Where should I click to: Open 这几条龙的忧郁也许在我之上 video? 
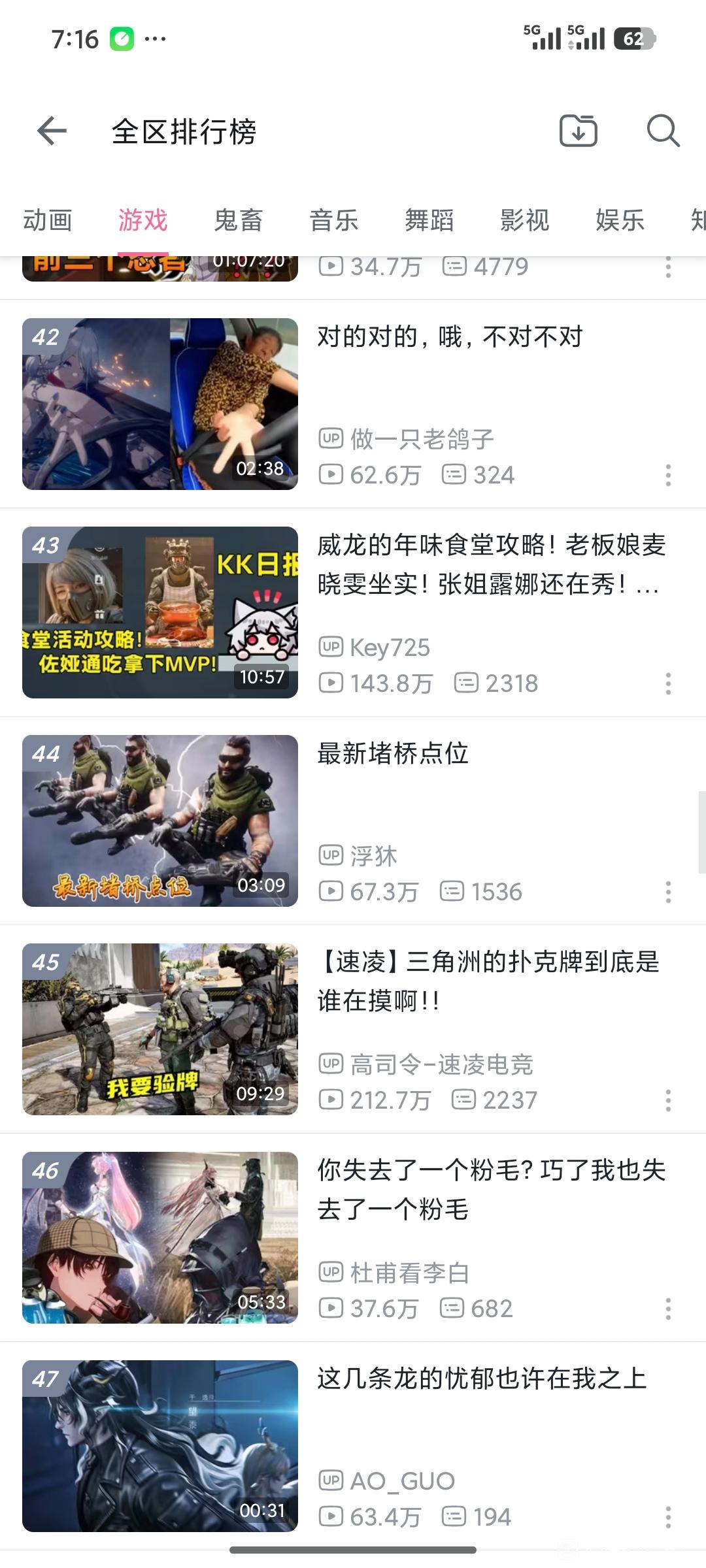[482, 1379]
